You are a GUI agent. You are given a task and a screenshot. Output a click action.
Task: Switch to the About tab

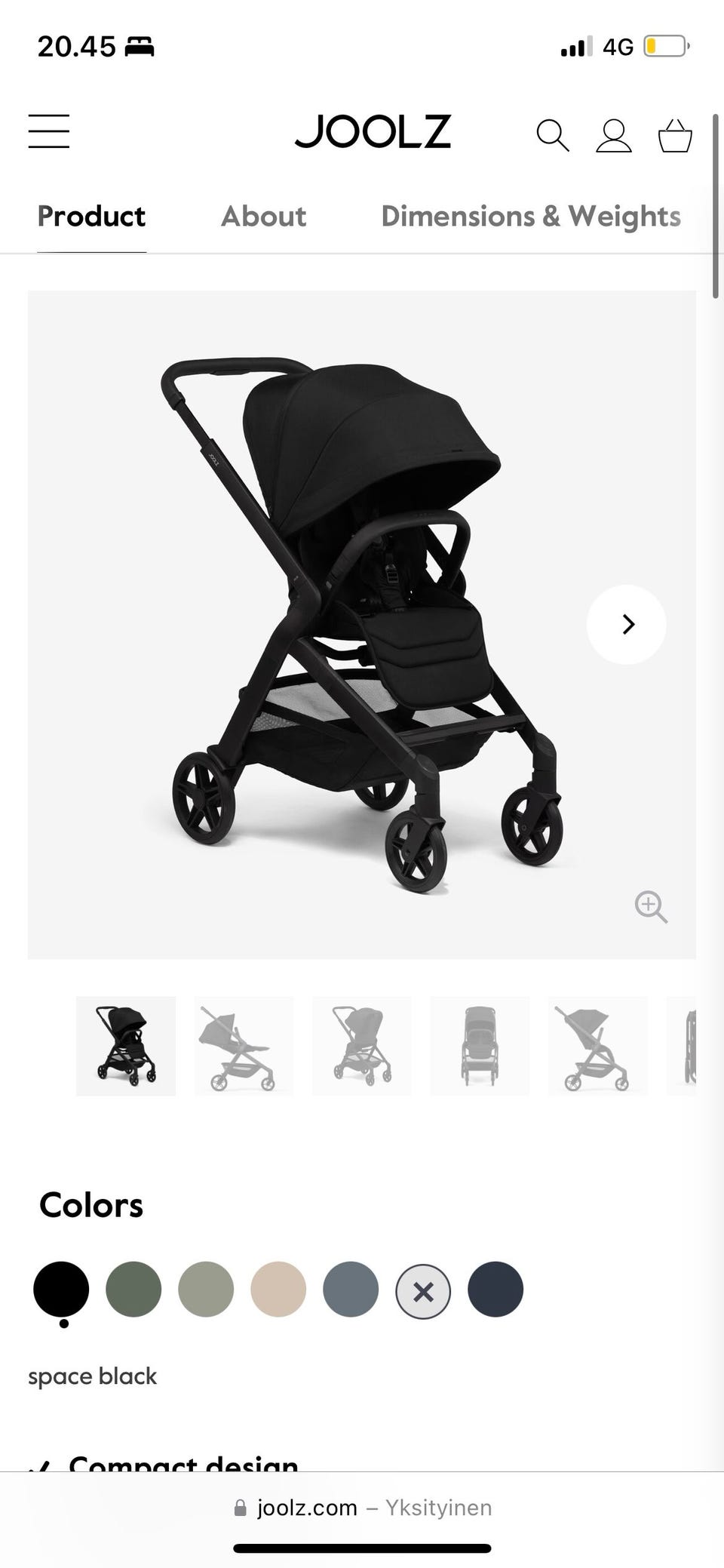tap(263, 217)
